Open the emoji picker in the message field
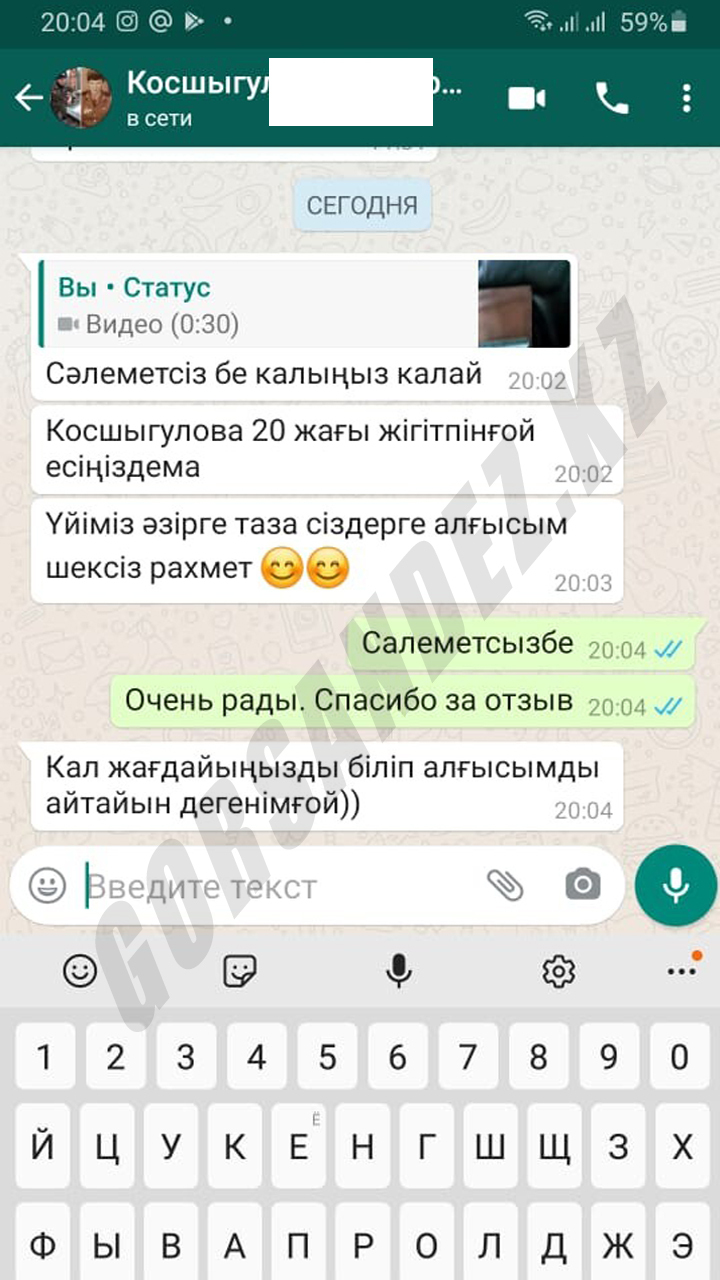 [x=48, y=885]
